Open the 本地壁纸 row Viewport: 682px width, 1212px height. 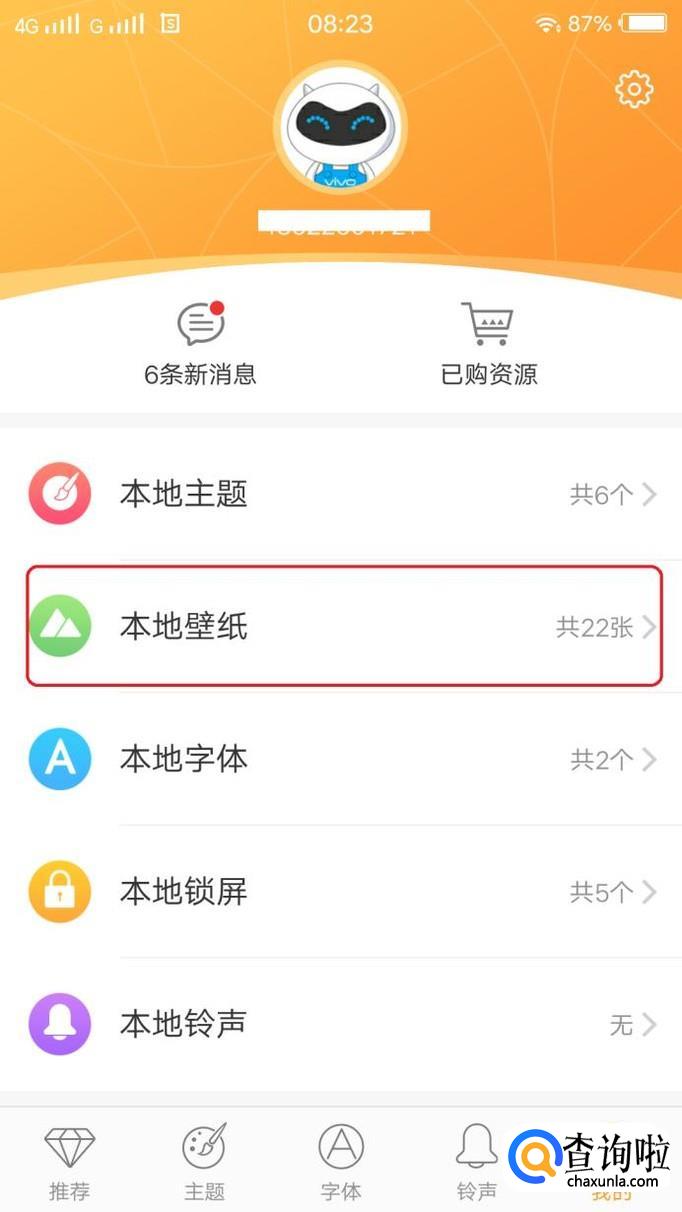(340, 627)
